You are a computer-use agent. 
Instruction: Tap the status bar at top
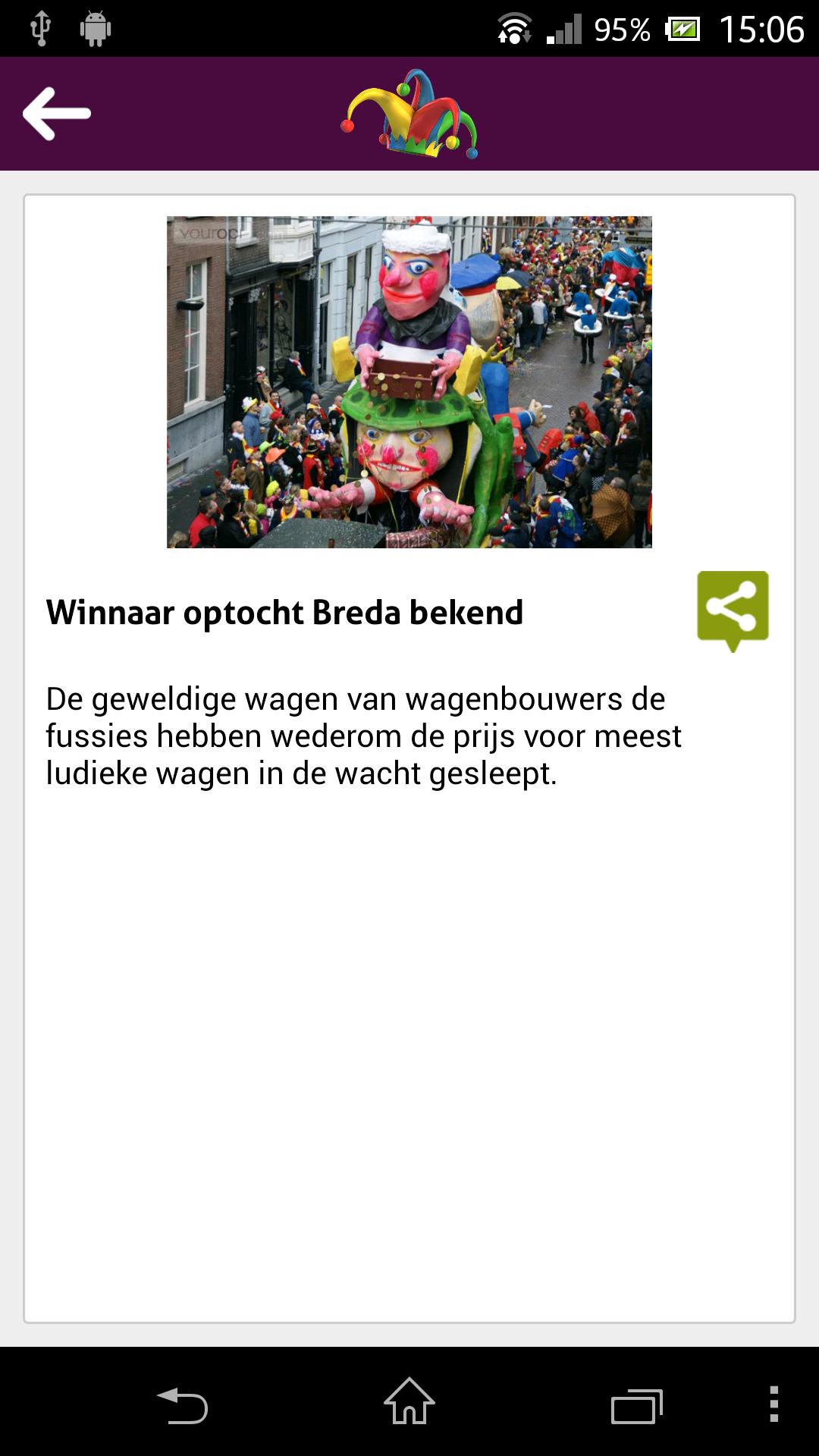pos(303,27)
